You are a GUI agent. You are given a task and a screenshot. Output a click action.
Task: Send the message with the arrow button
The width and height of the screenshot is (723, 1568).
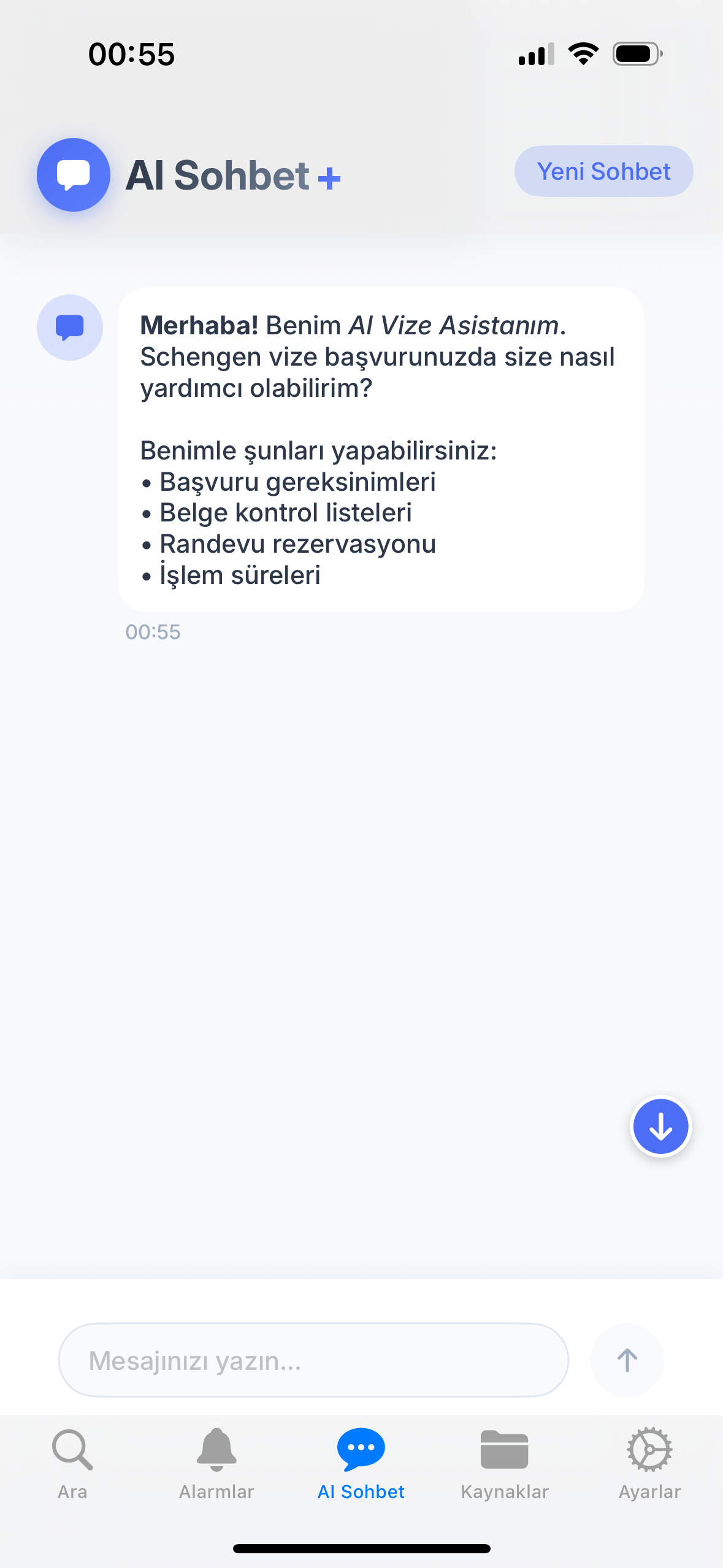pyautogui.click(x=627, y=1360)
